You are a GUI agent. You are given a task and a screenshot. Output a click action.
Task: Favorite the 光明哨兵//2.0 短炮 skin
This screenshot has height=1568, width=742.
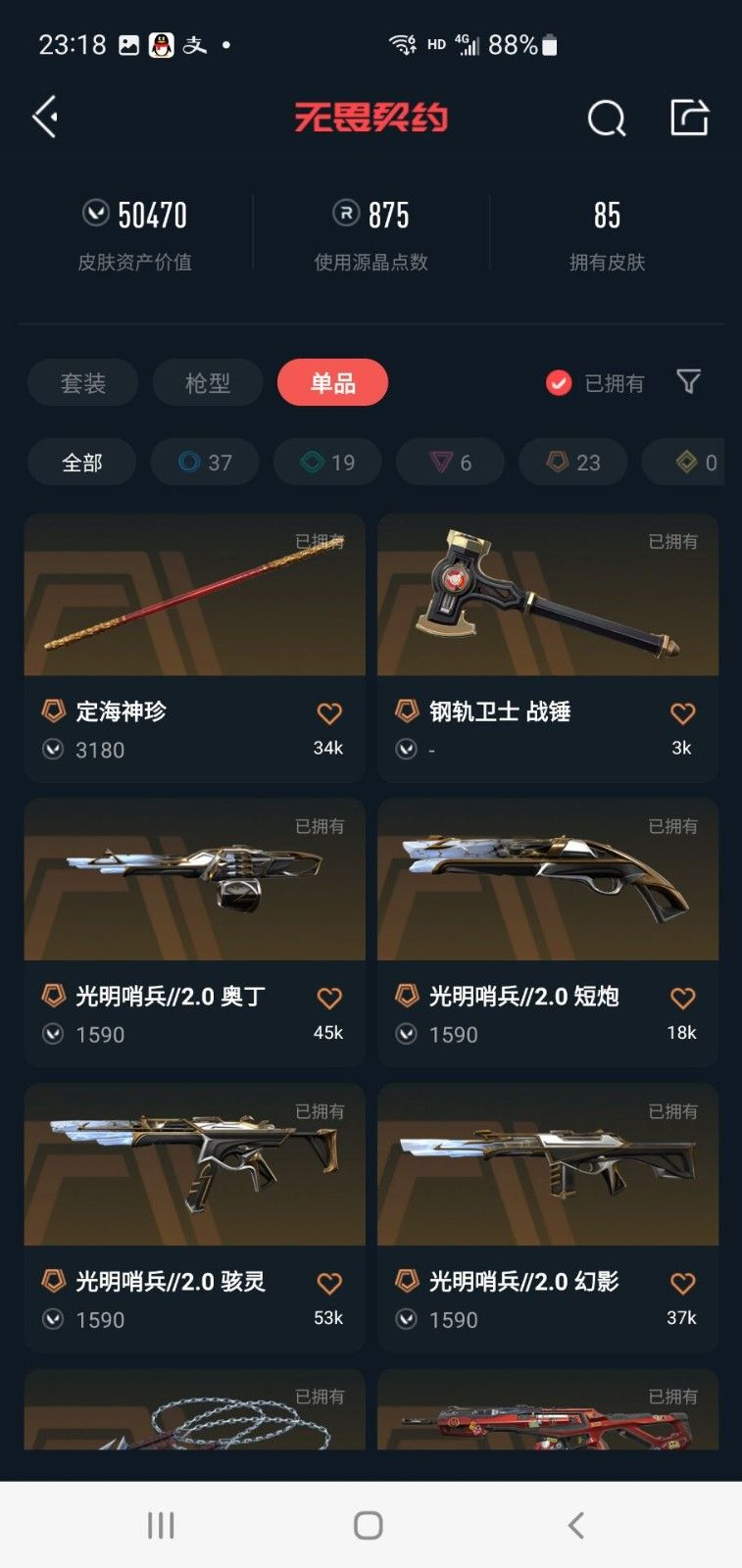click(682, 999)
